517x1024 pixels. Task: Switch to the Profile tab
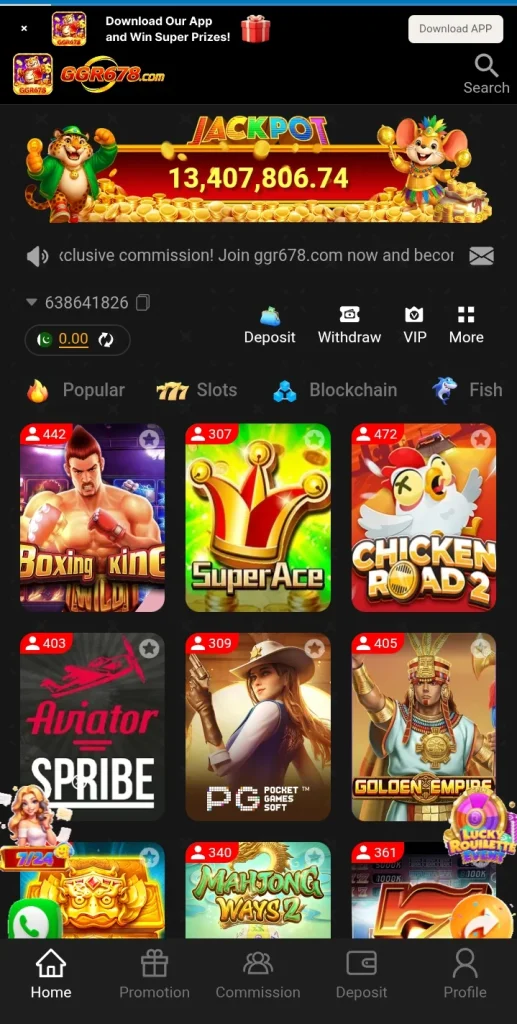(465, 974)
